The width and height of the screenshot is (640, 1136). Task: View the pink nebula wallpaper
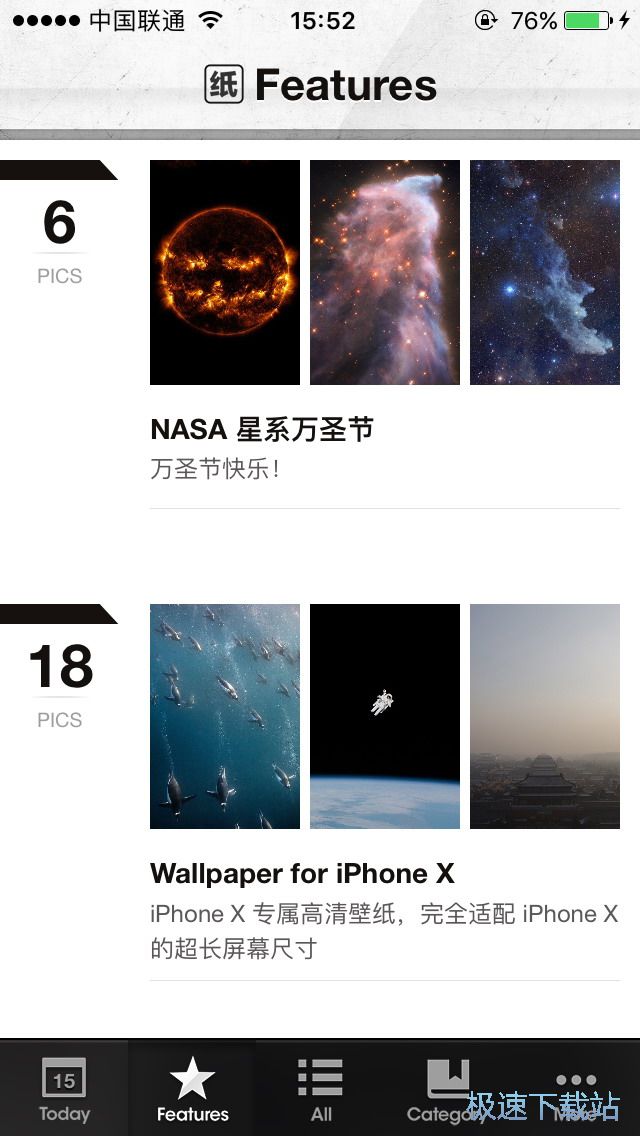385,272
